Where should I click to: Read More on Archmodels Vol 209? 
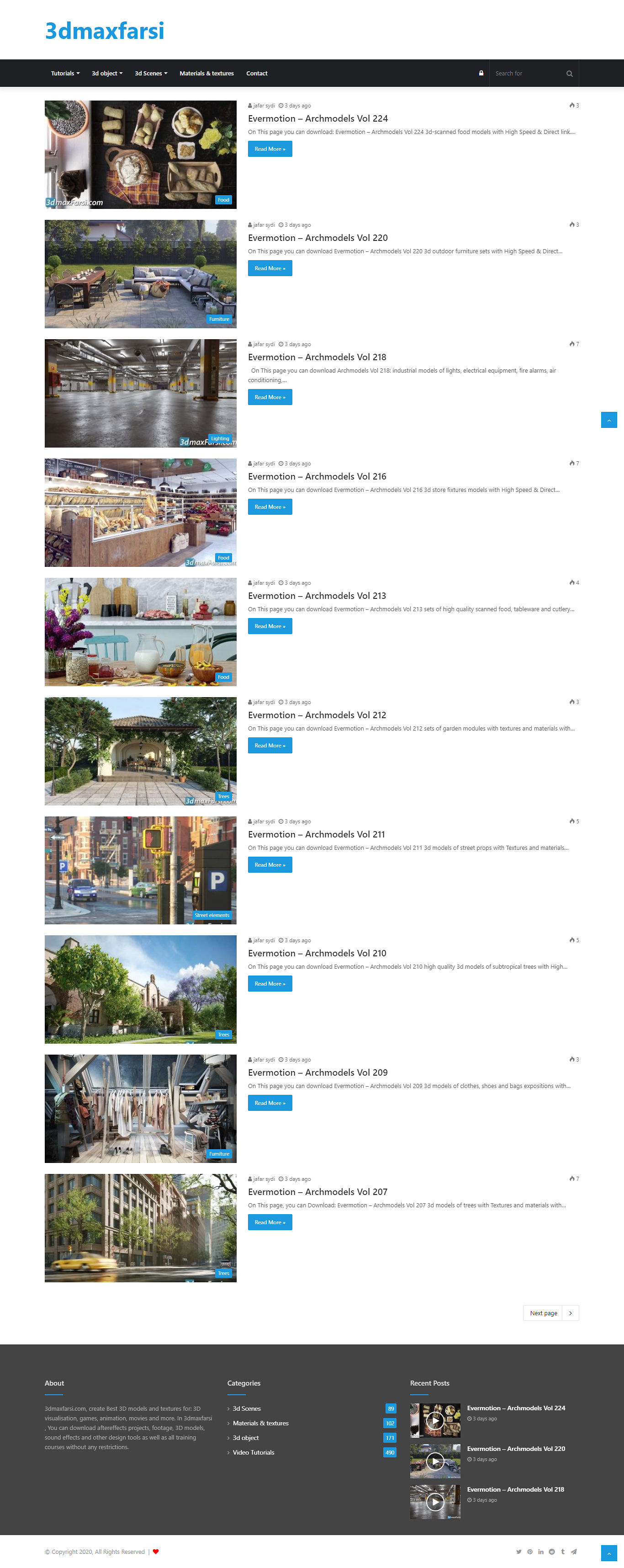coord(270,1103)
